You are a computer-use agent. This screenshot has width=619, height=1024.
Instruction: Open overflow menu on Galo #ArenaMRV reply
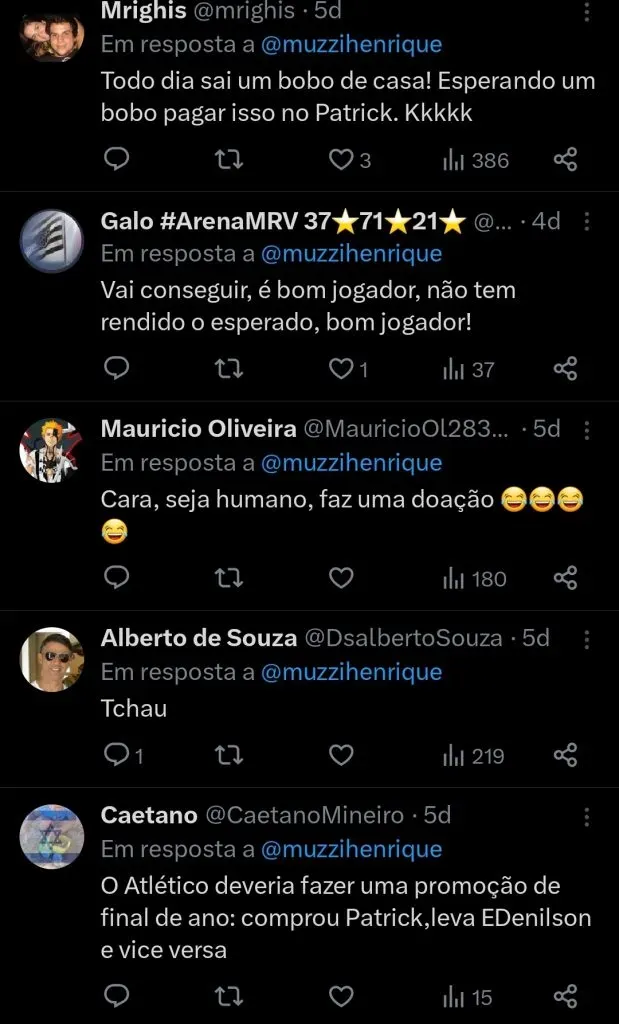coord(587,221)
